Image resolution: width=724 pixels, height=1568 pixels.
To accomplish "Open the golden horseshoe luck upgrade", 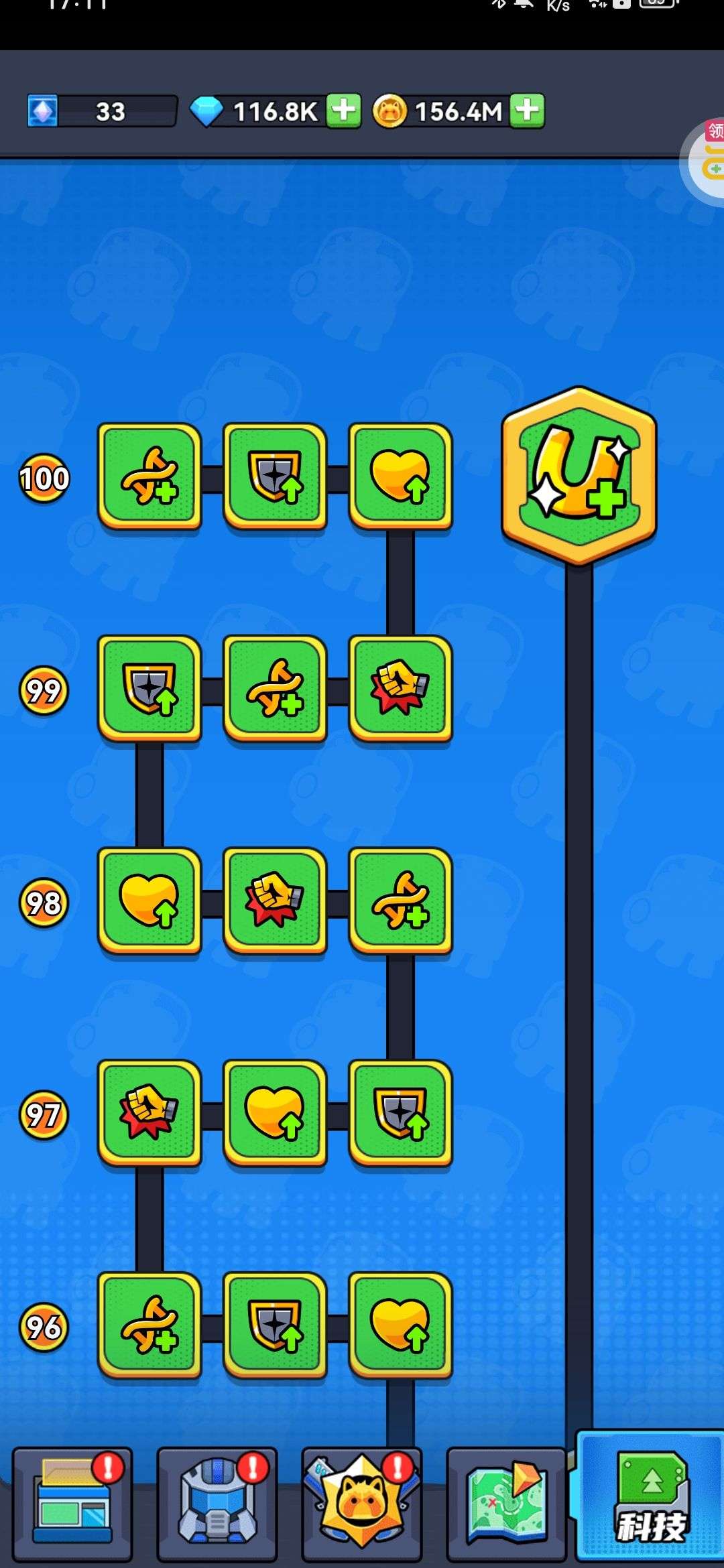I will point(579,476).
